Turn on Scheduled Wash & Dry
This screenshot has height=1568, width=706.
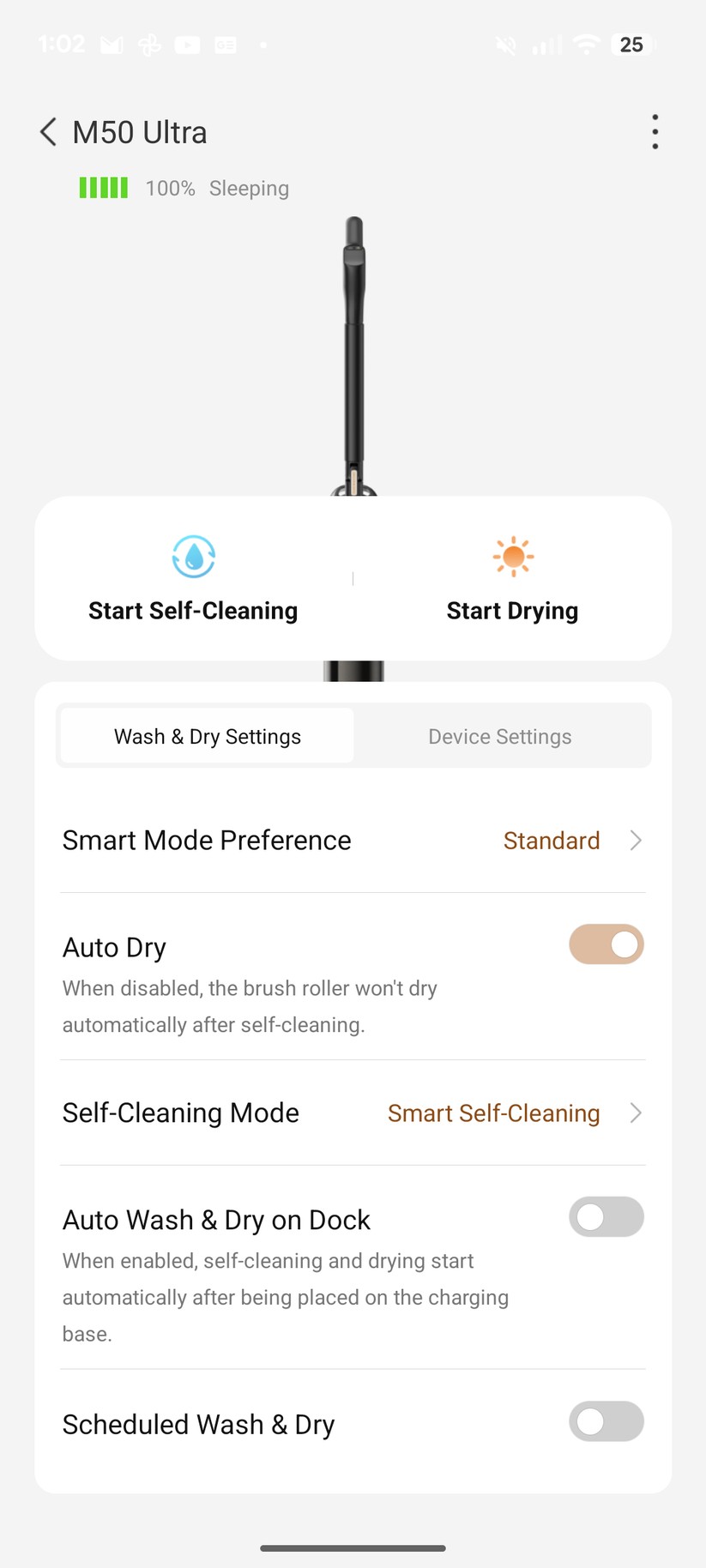tap(606, 1421)
